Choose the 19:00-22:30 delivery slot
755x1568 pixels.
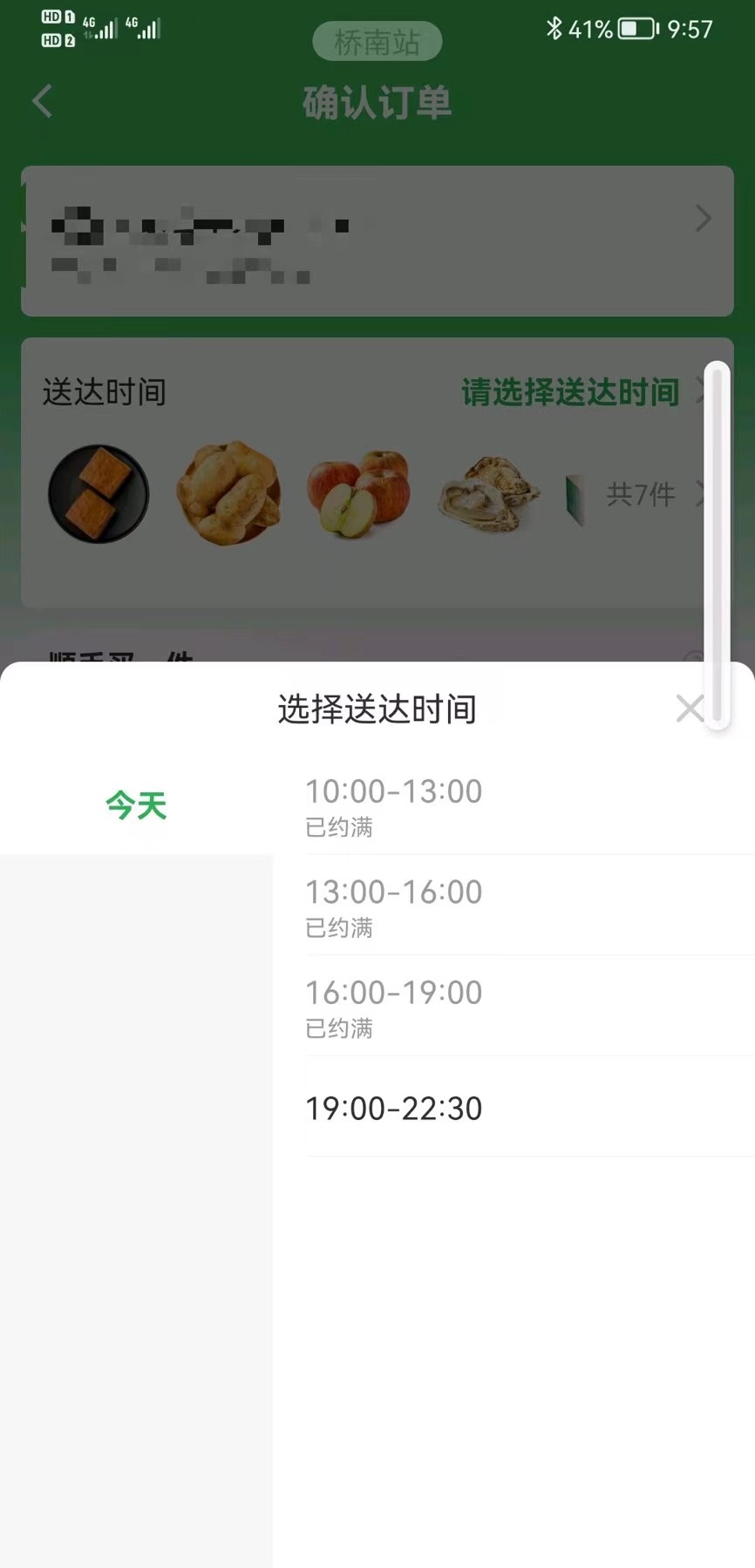point(394,1108)
